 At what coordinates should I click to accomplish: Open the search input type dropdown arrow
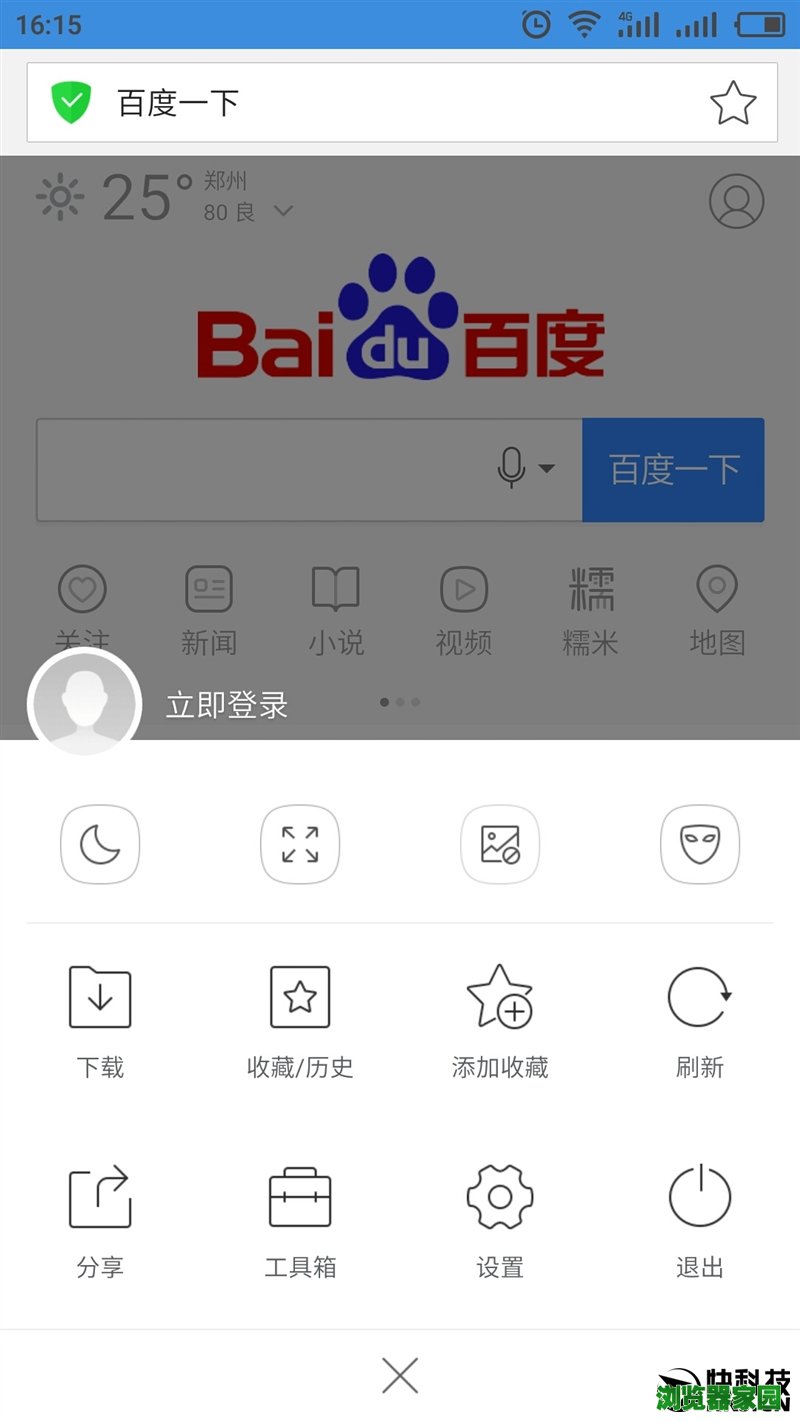[x=548, y=468]
